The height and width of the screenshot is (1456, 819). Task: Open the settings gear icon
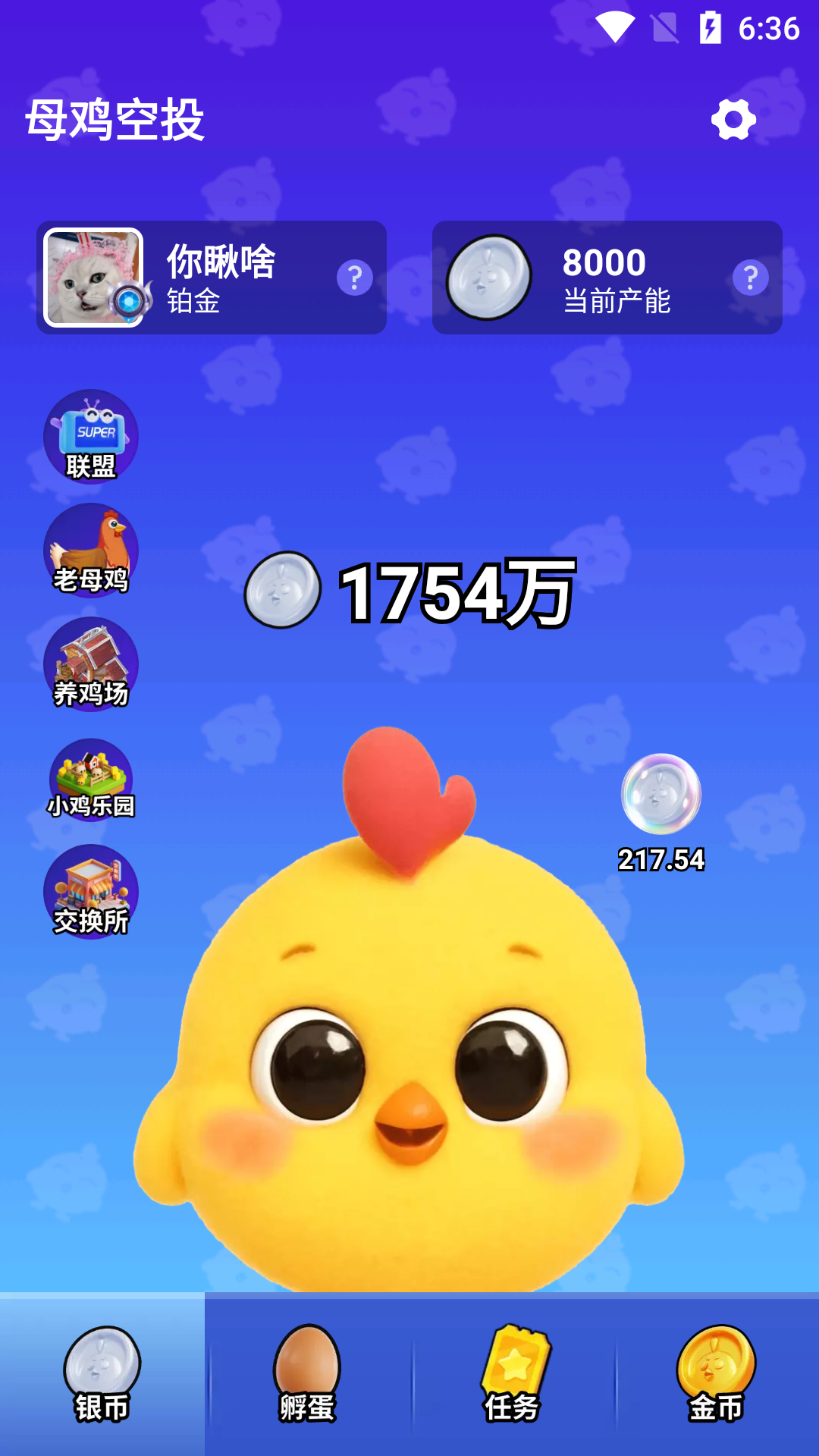[x=733, y=119]
